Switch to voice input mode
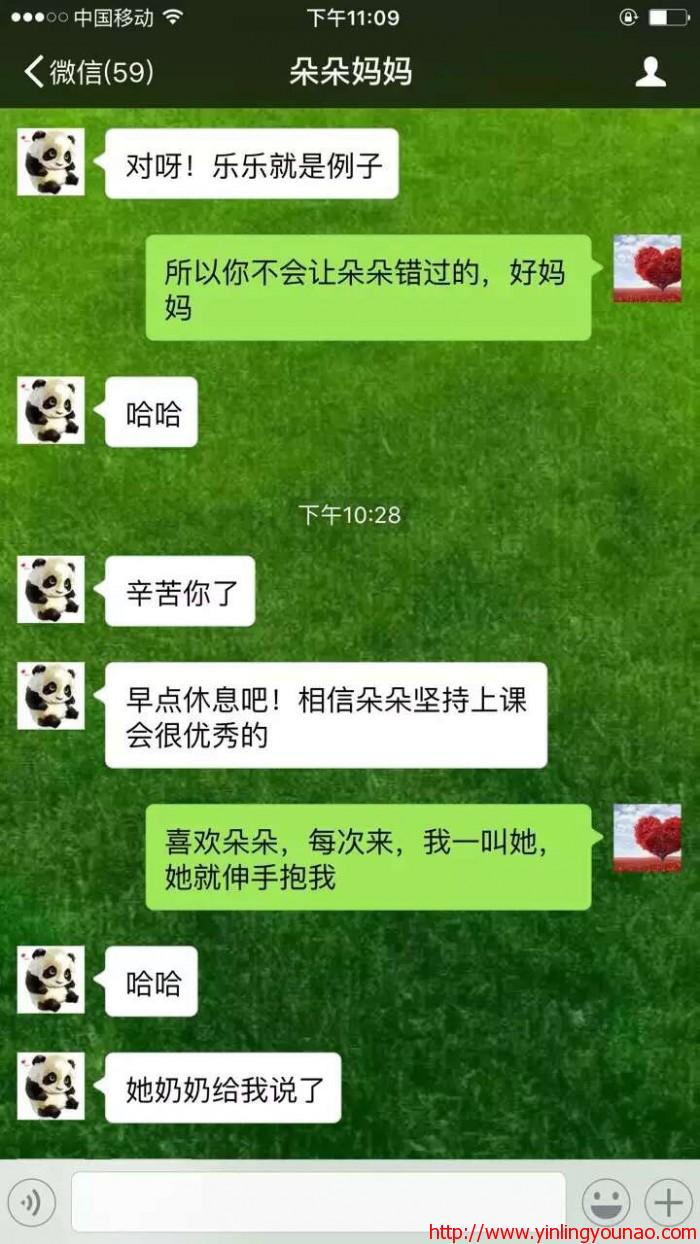 point(31,1201)
